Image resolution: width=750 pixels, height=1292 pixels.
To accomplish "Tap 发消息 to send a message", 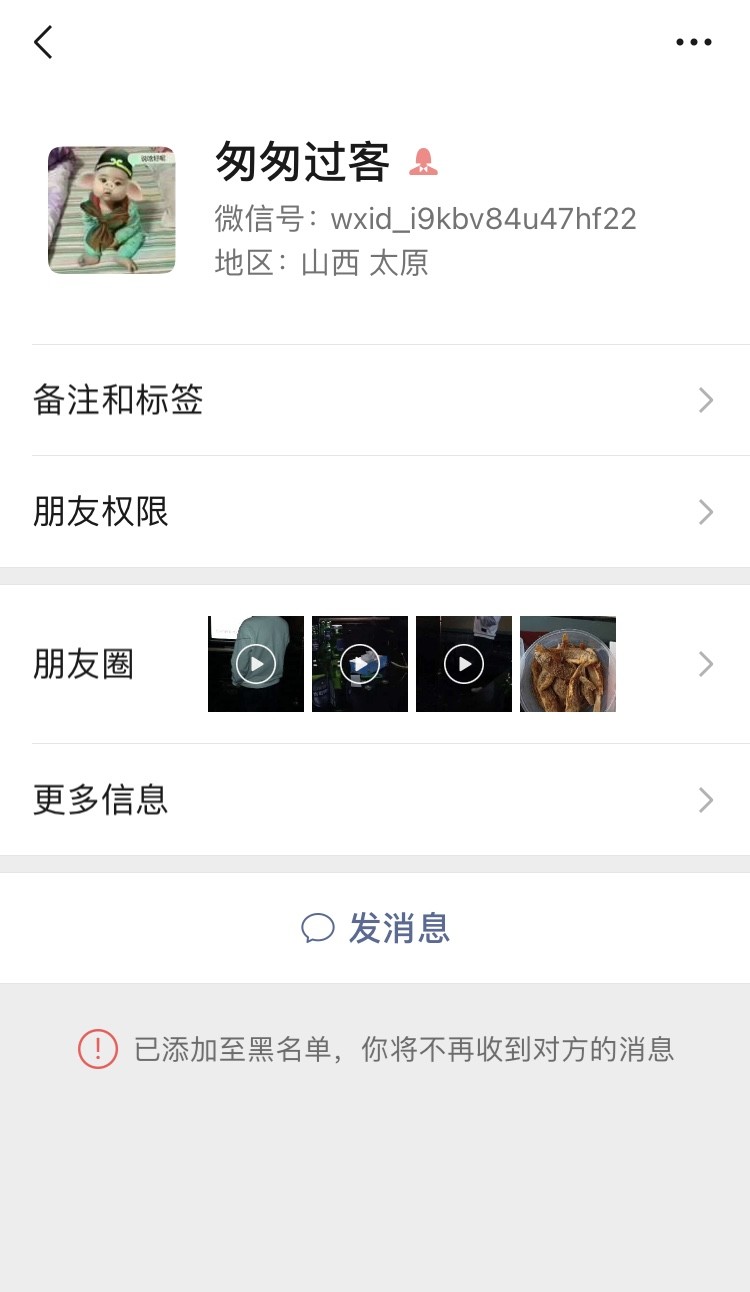I will (x=376, y=929).
